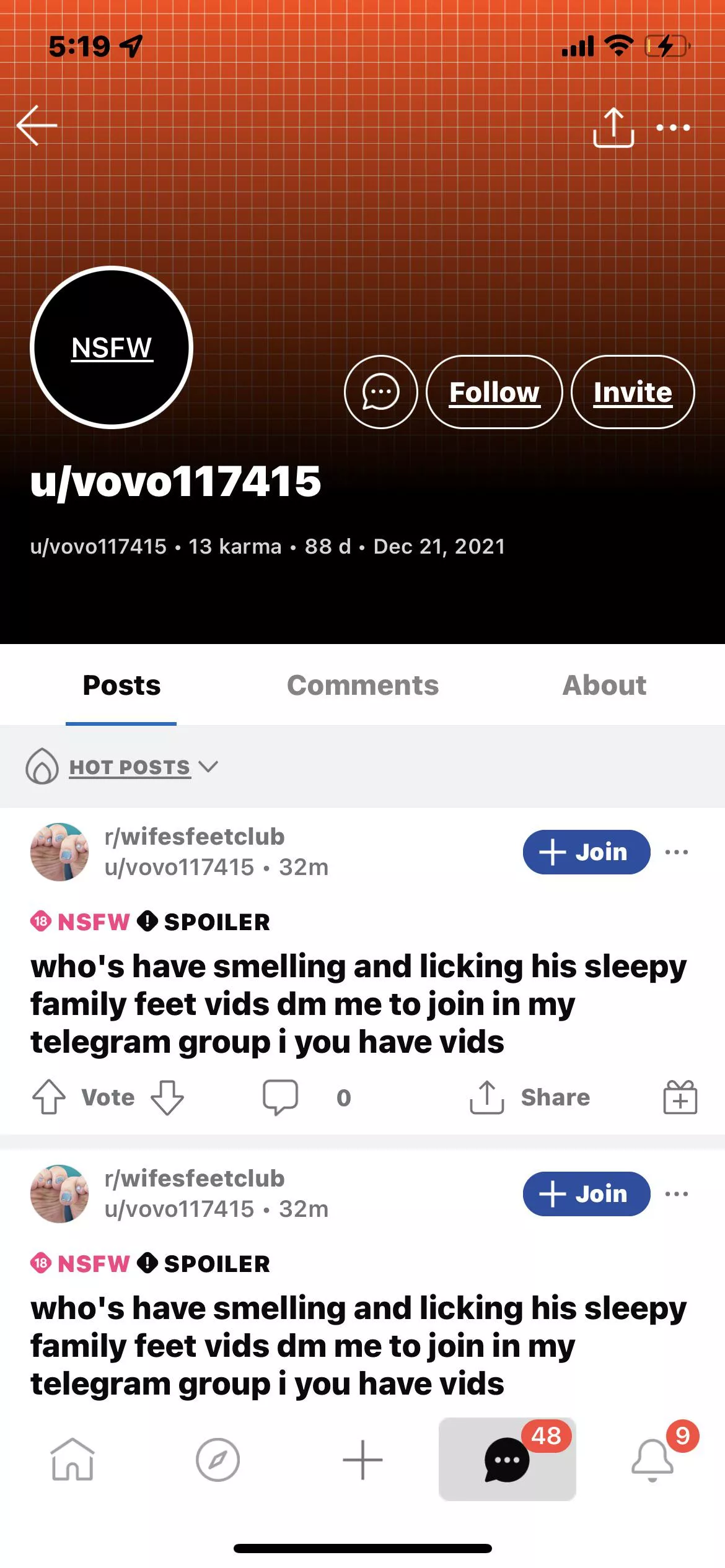Join r/wifesfeetclub from the first post
Screen dimensions: 725x1568
coord(585,852)
